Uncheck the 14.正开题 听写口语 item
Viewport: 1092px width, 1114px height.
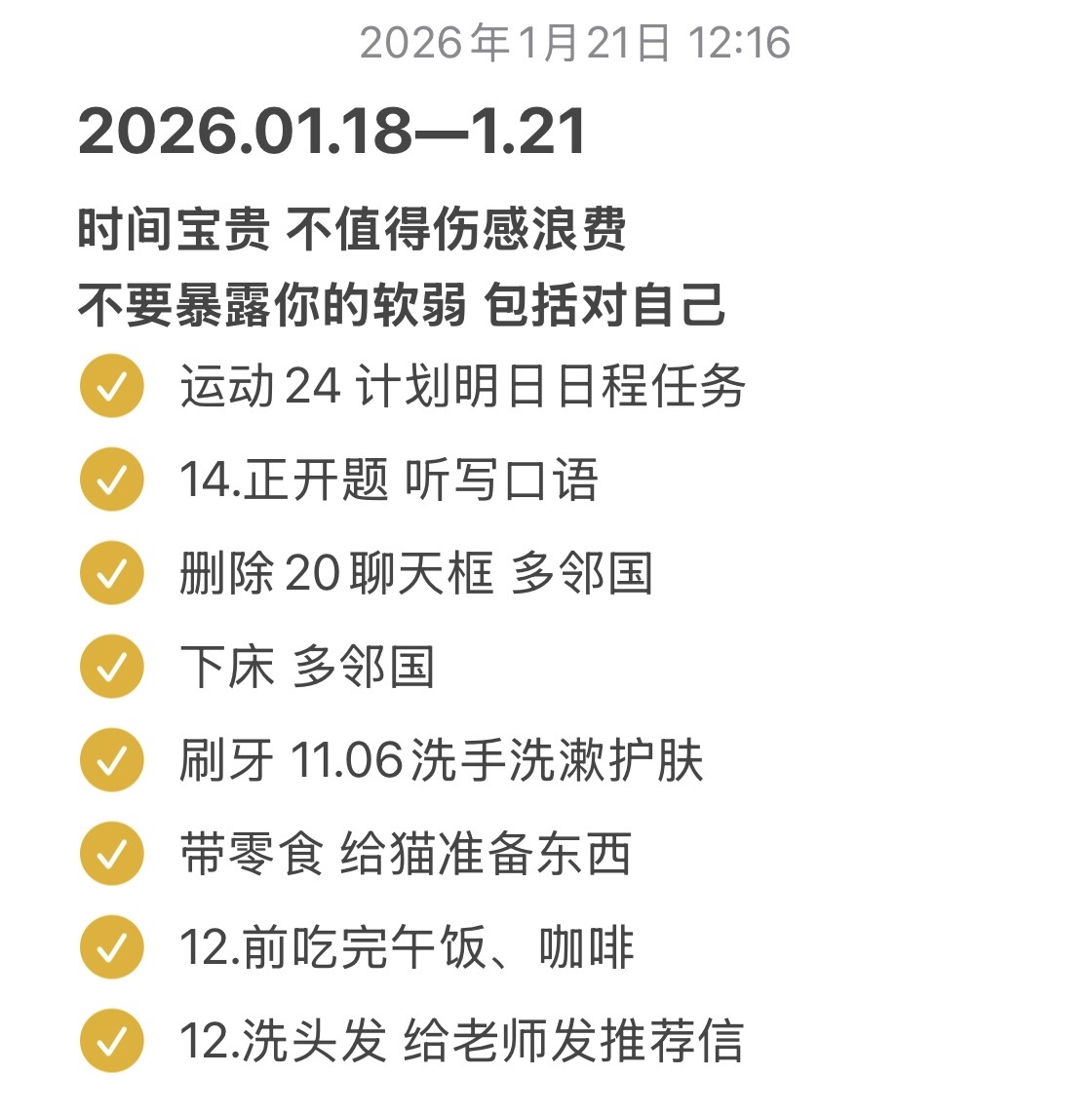pos(111,479)
